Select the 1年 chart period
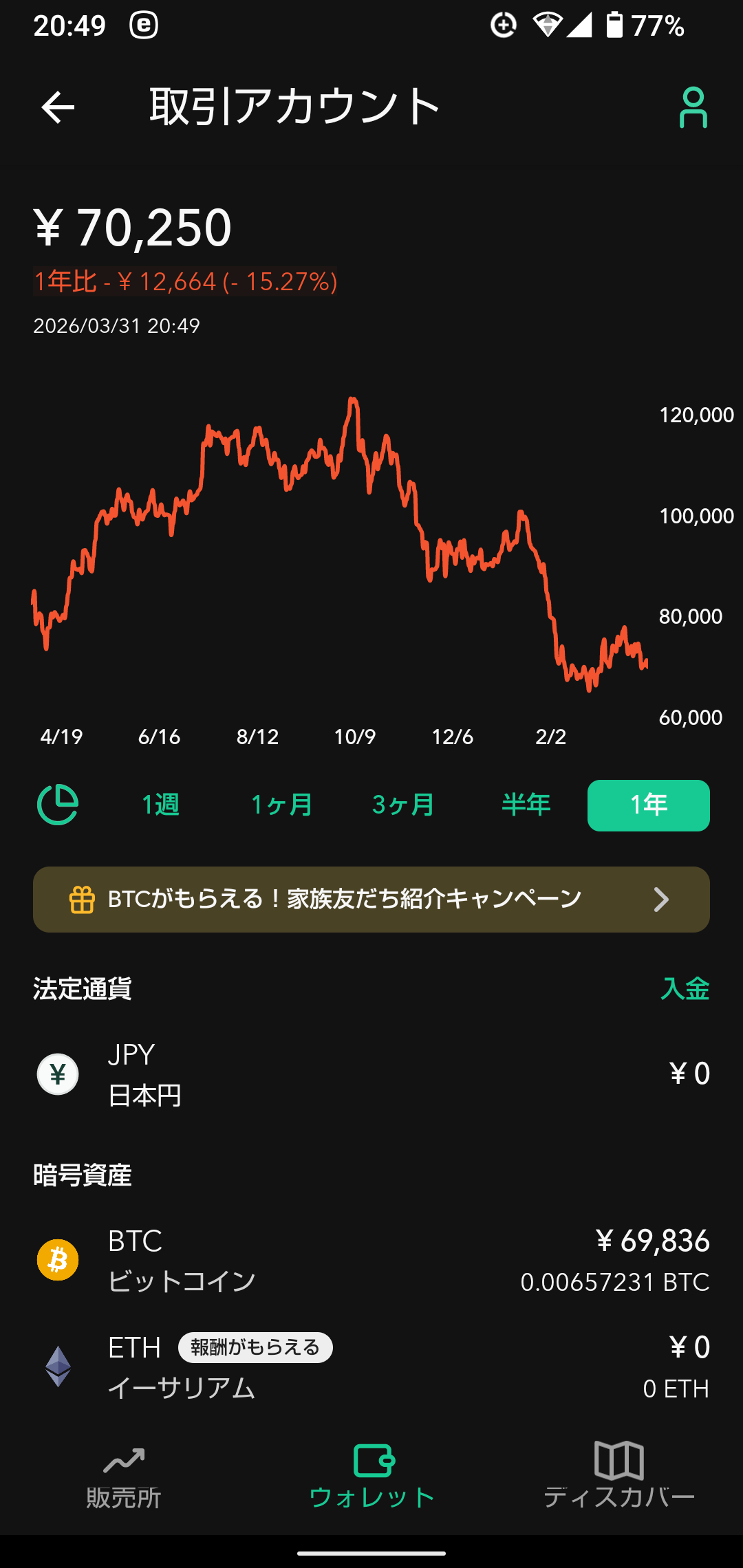Viewport: 743px width, 1568px height. point(648,805)
